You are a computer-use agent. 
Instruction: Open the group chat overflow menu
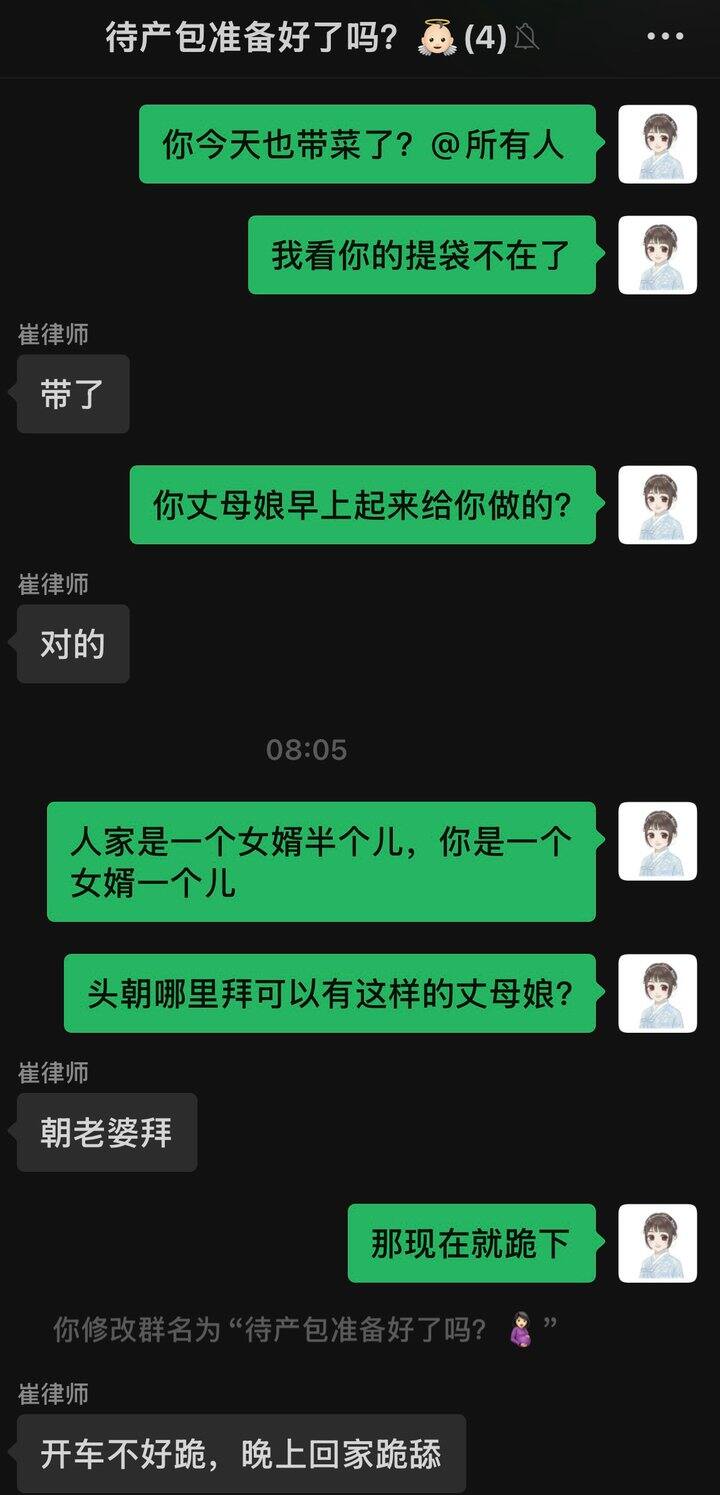point(665,38)
